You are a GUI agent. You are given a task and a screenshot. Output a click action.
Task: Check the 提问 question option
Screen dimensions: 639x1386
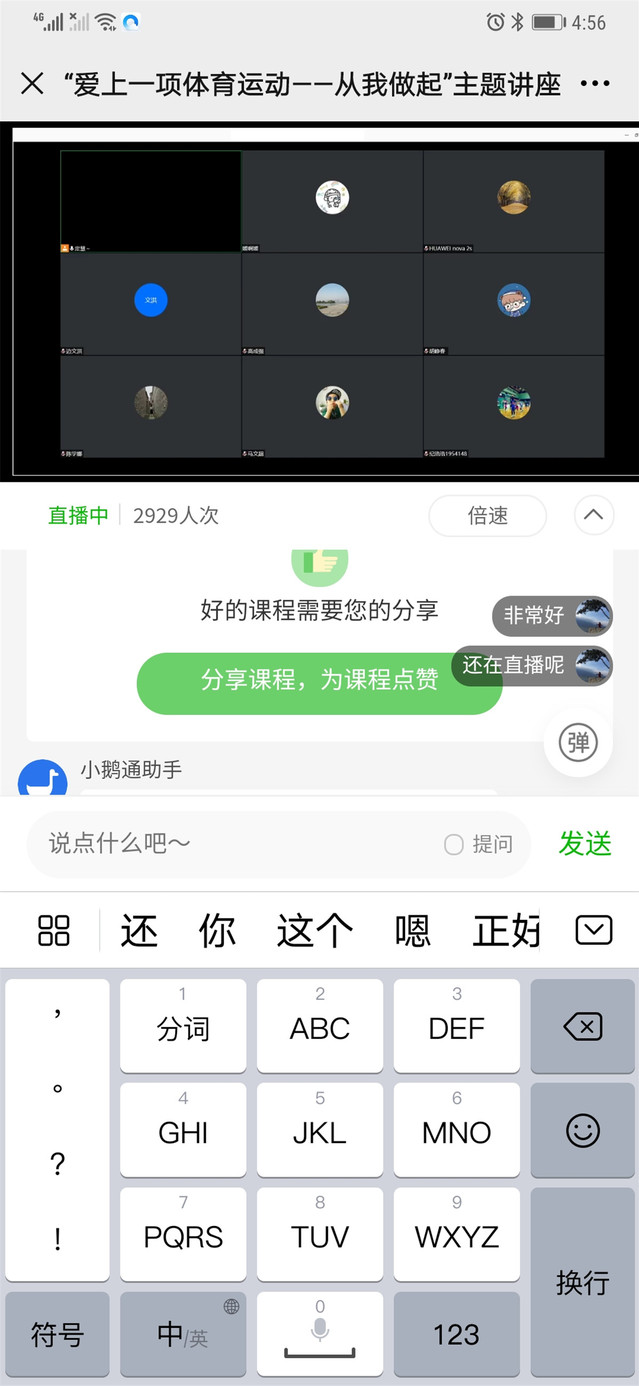pos(478,845)
